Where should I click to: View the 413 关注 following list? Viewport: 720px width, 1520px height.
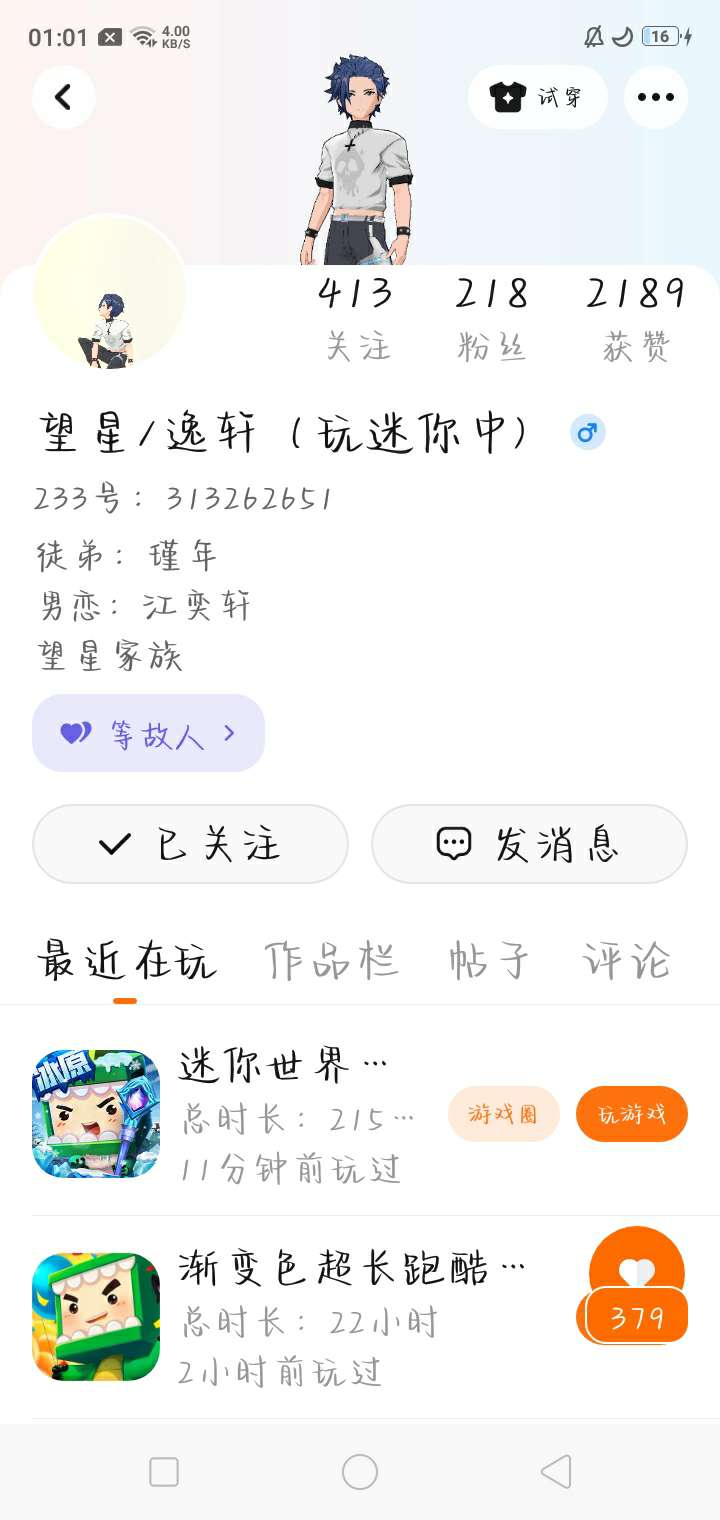pyautogui.click(x=356, y=318)
